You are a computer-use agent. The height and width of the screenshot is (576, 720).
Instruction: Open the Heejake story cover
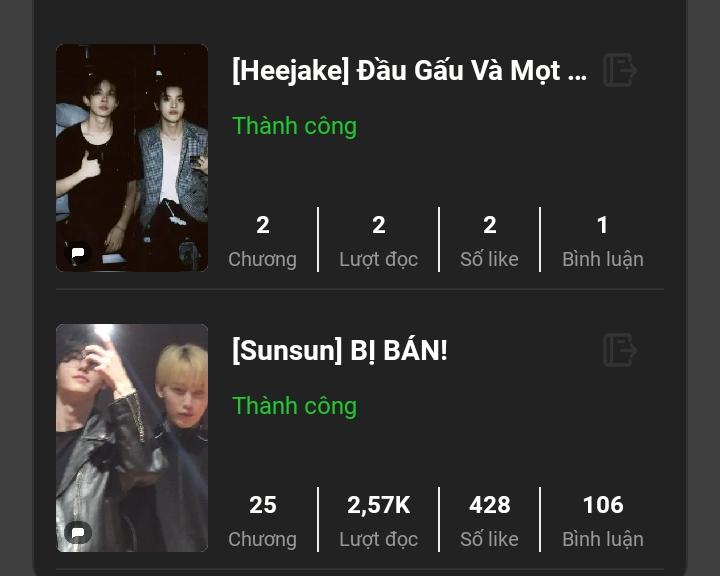pyautogui.click(x=132, y=158)
